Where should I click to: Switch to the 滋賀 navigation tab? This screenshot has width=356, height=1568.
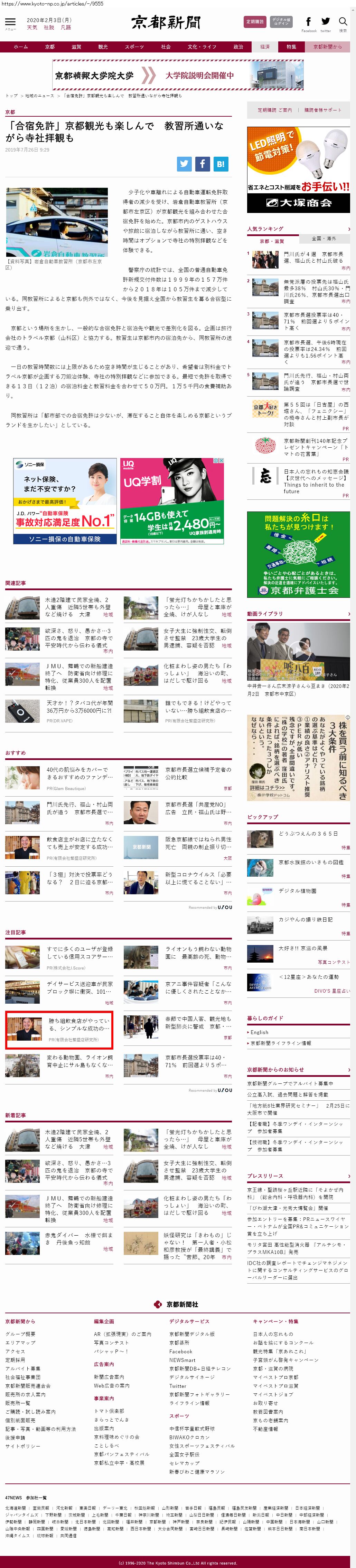(x=76, y=47)
